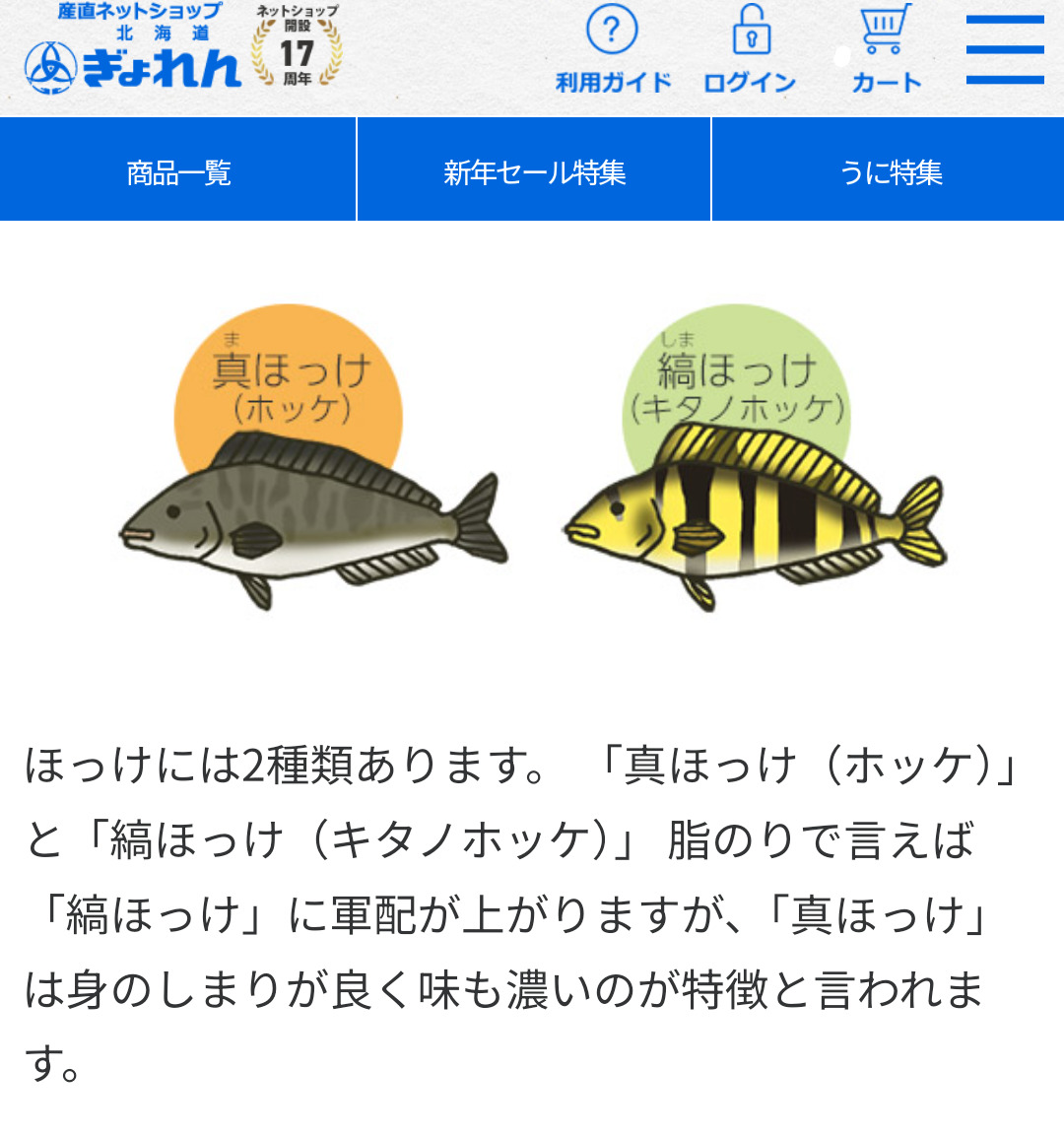Open the カート shopping cart

pos(886,50)
